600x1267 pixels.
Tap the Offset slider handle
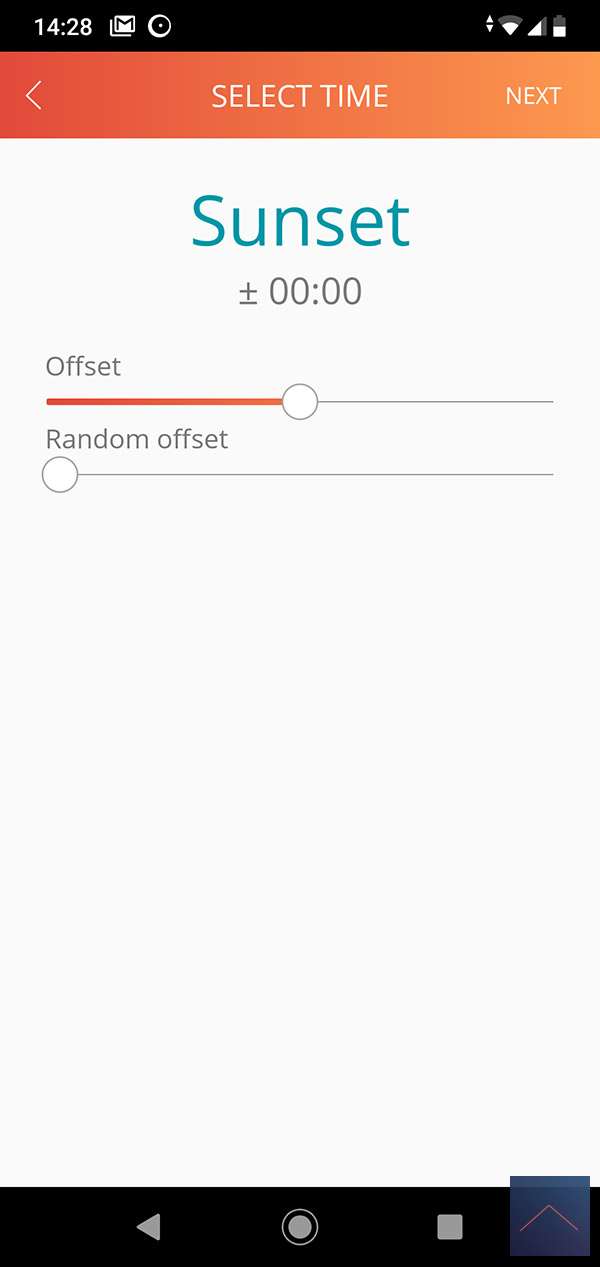point(300,402)
